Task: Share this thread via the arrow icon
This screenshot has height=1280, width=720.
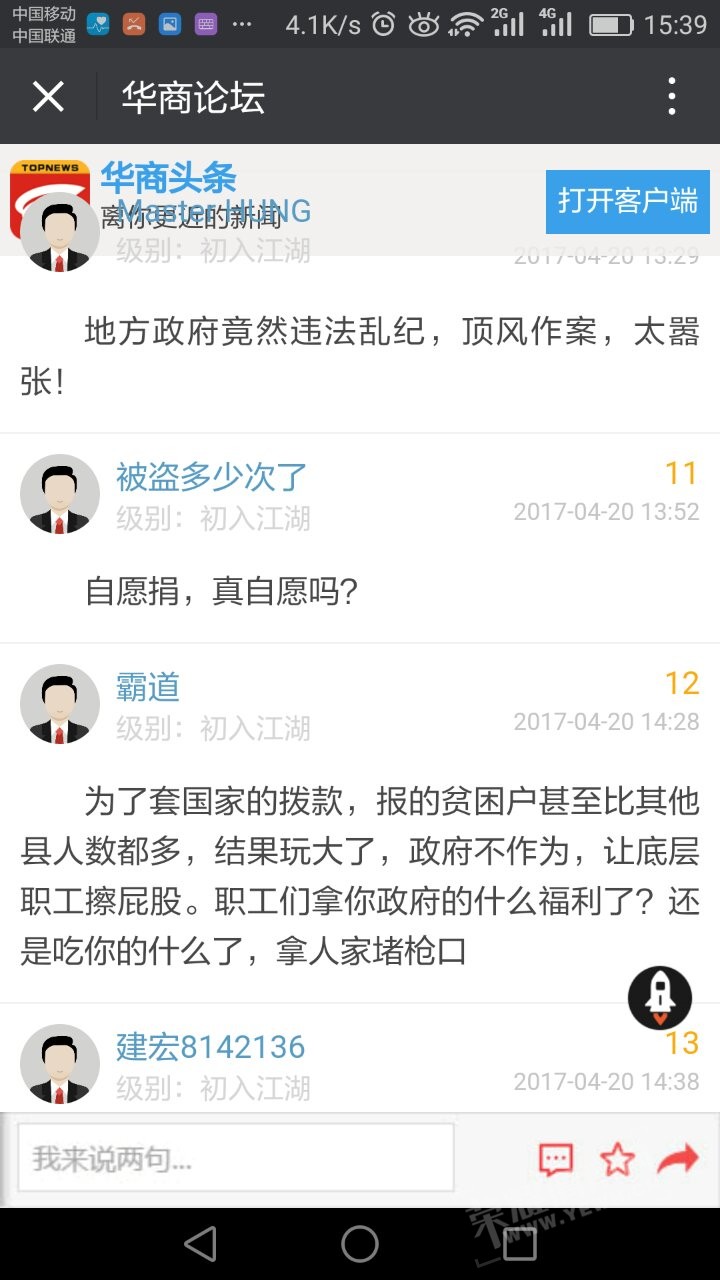Action: pos(677,1159)
